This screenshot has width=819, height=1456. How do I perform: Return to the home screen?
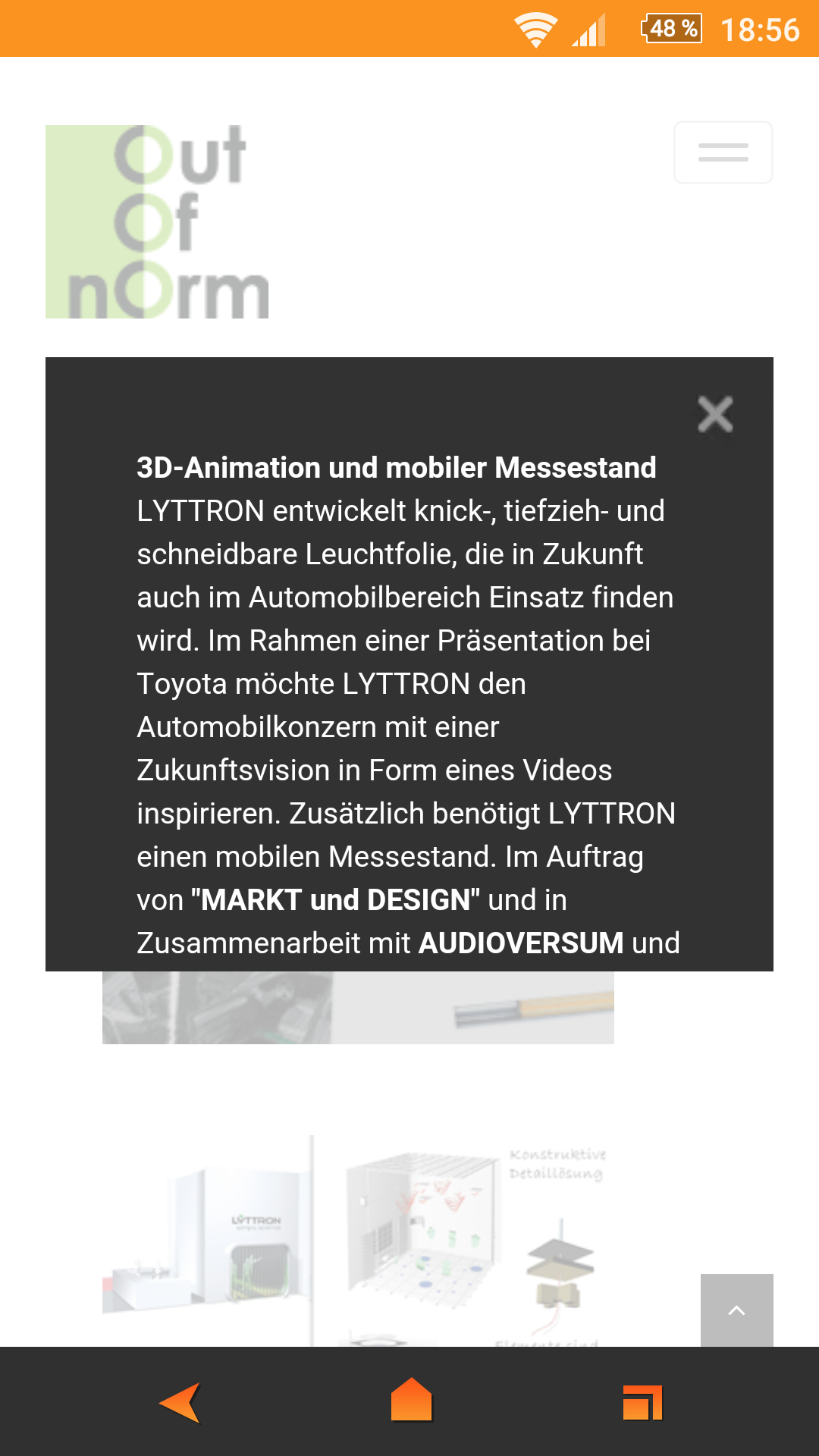pos(411,1399)
